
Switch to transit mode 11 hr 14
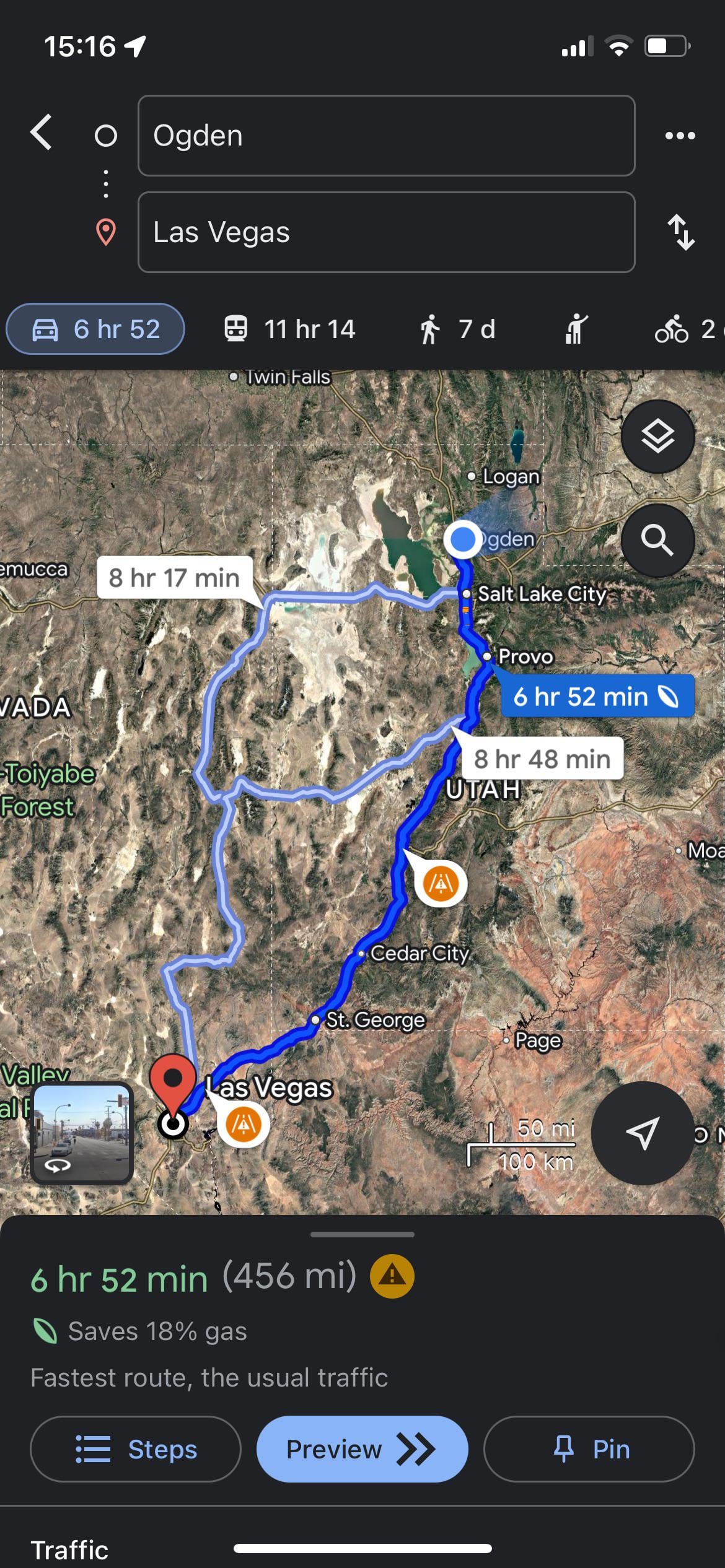(x=289, y=329)
